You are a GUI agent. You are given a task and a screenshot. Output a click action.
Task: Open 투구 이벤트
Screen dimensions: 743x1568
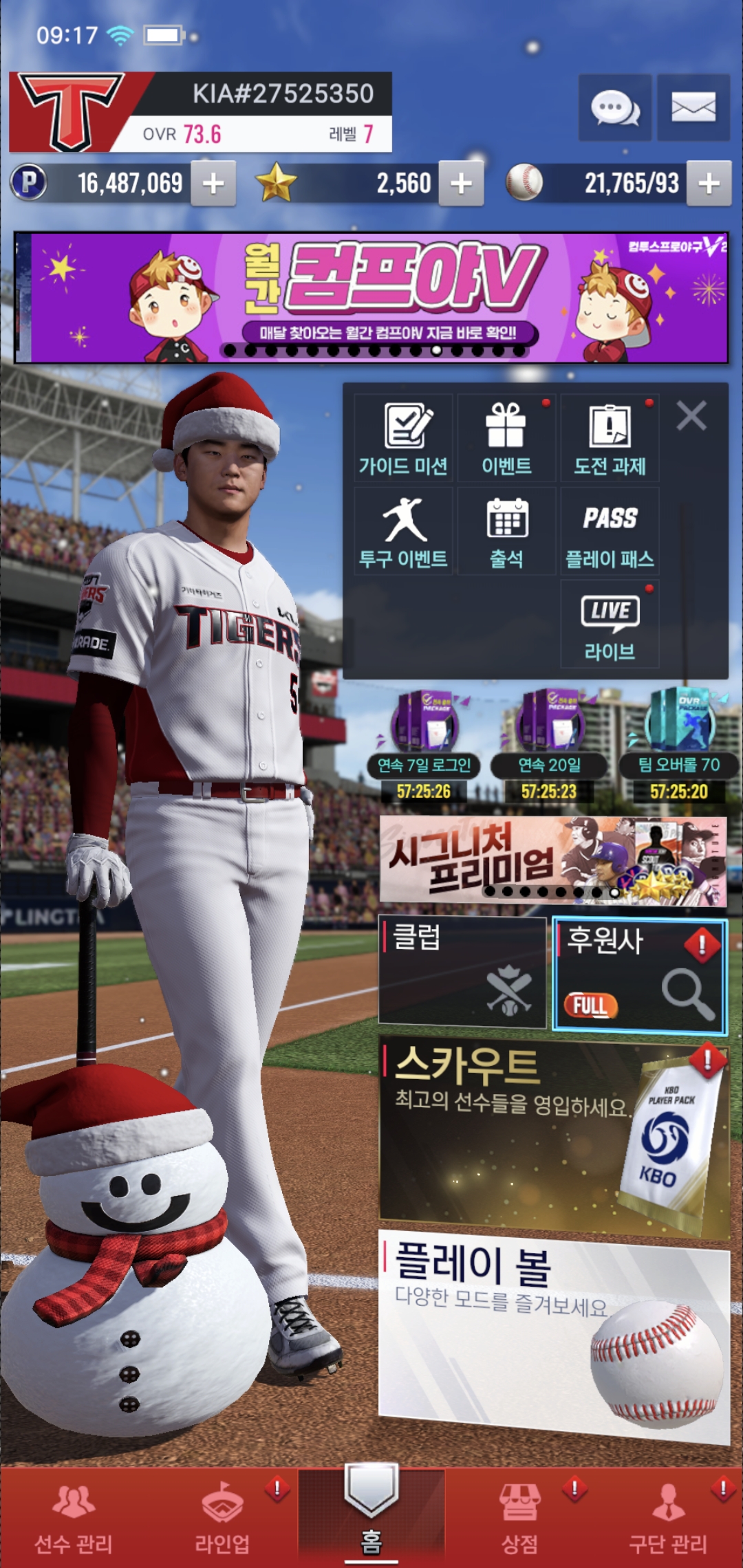point(403,532)
